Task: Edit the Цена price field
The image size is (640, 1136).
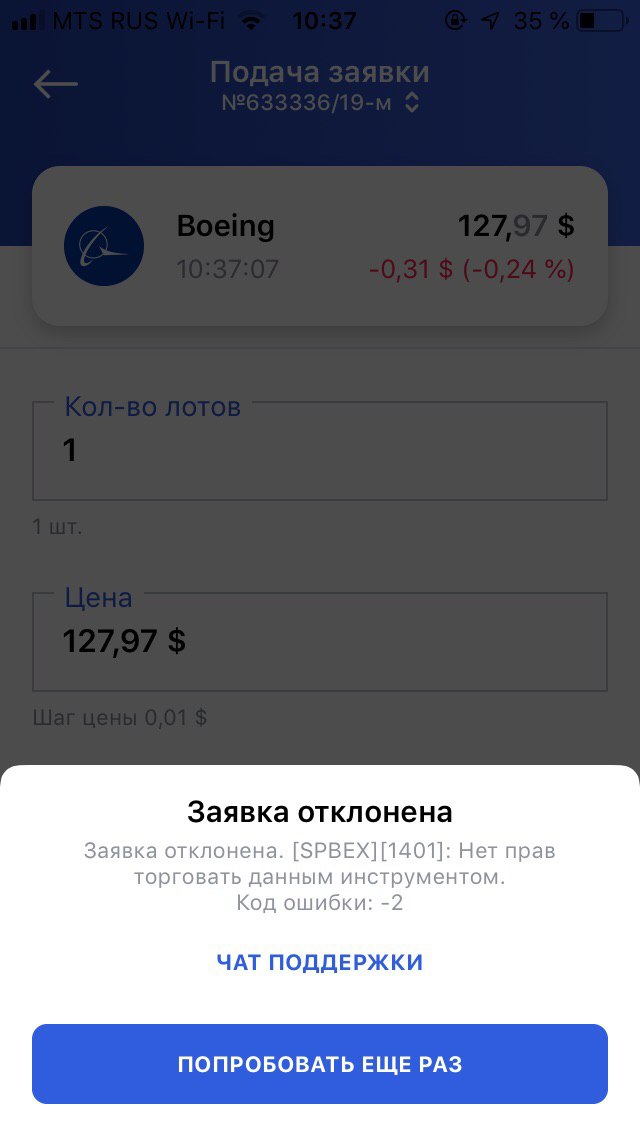Action: coord(320,641)
